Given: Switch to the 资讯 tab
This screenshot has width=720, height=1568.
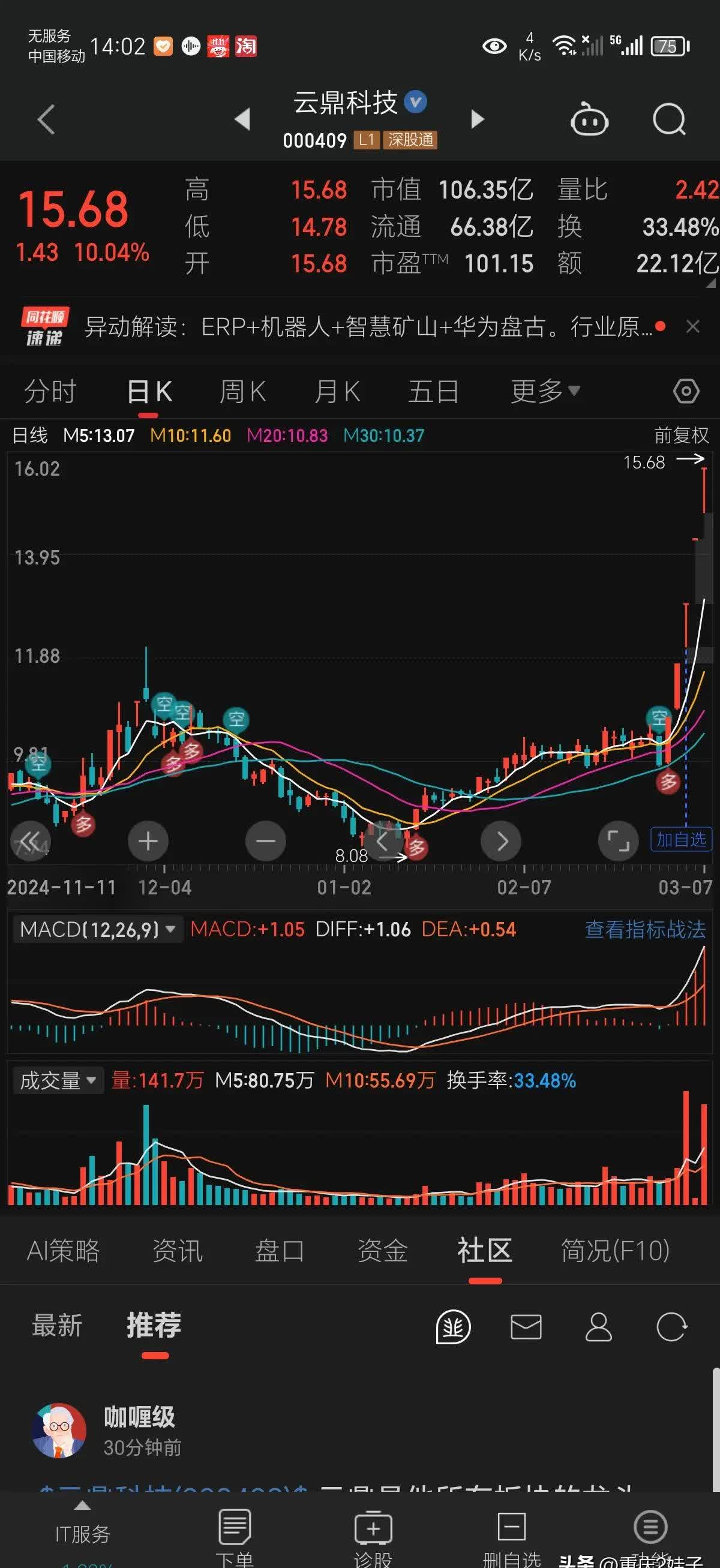Looking at the screenshot, I should (x=177, y=1251).
